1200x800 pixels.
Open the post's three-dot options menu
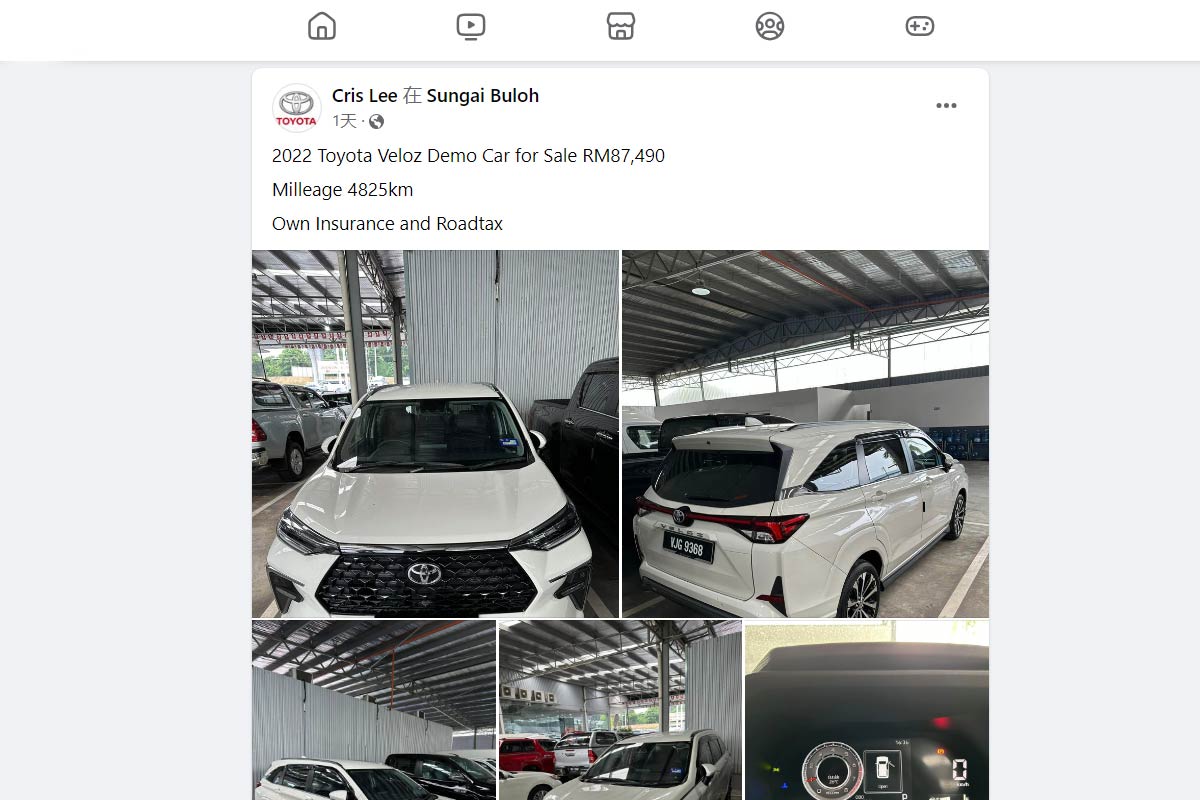pyautogui.click(x=946, y=106)
